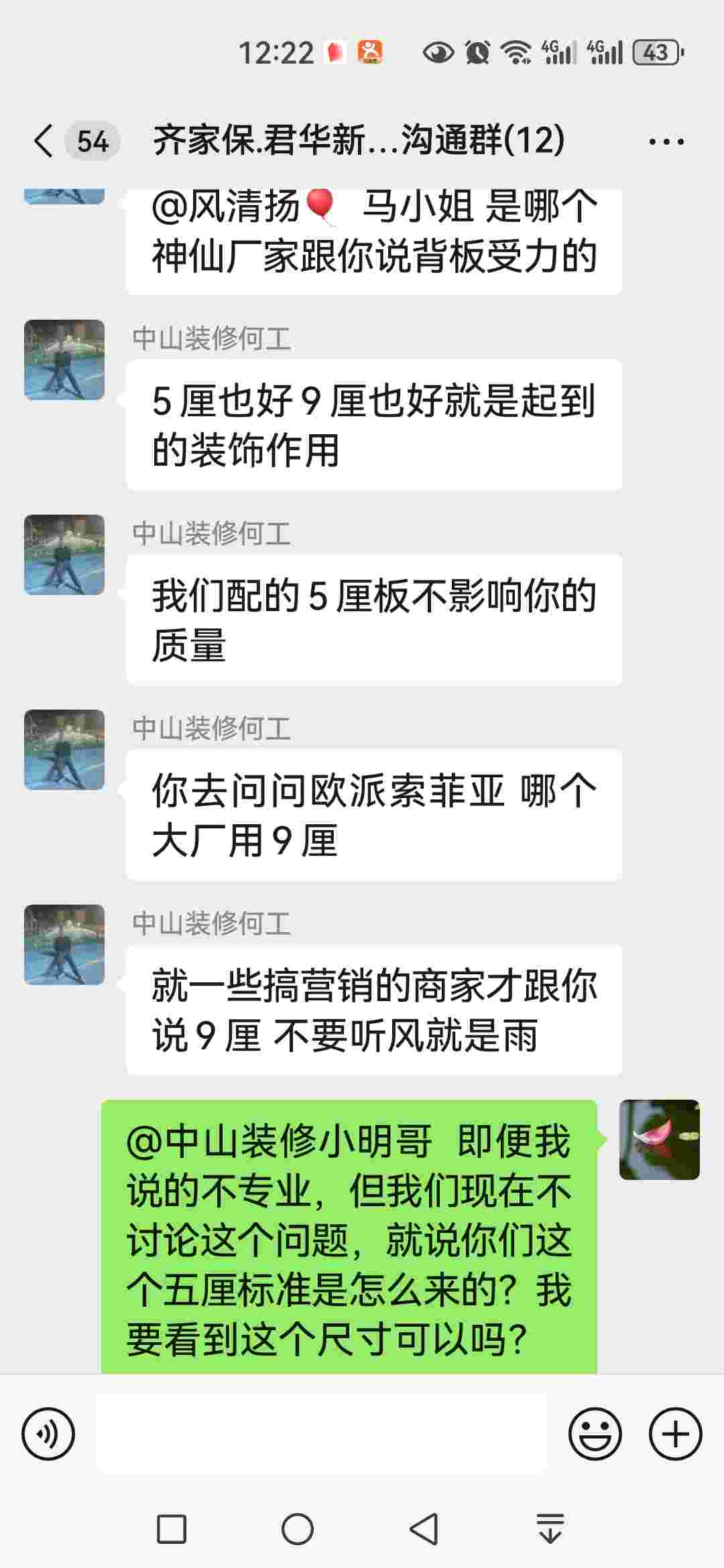The width and height of the screenshot is (724, 1568).
Task: Tap the message text field
Action: 322,1434
